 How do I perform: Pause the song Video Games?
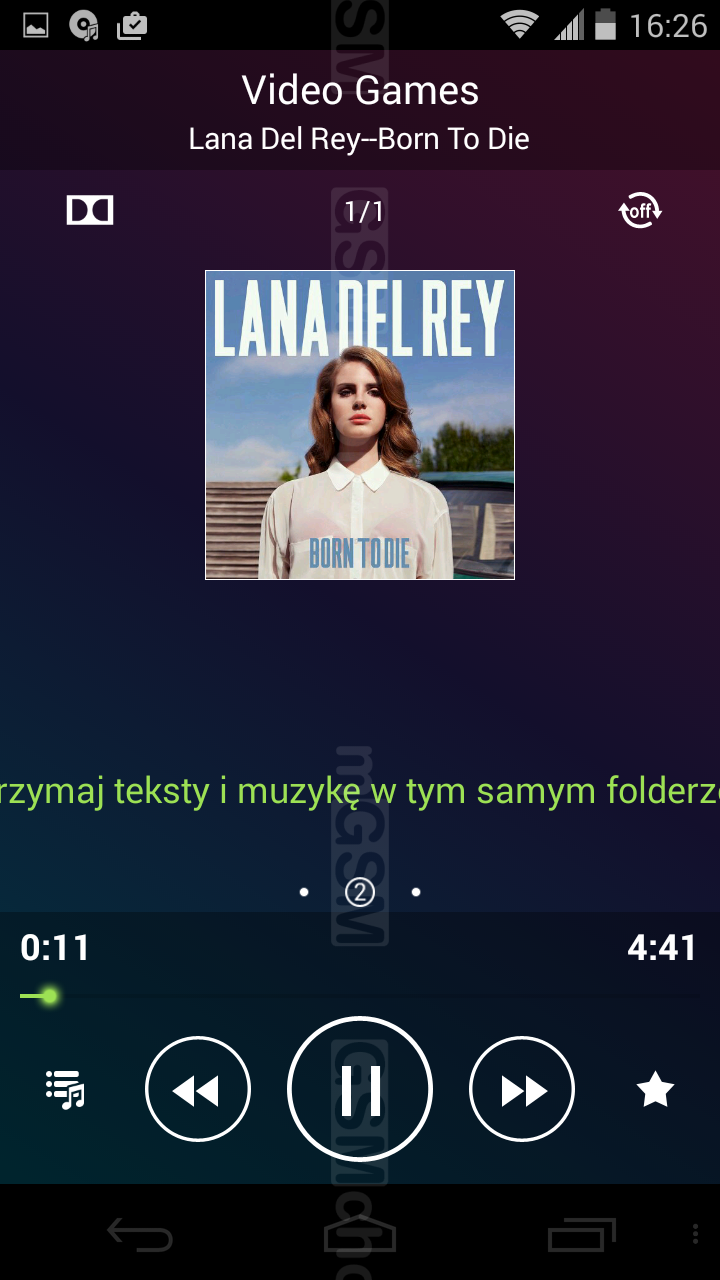(x=360, y=1089)
